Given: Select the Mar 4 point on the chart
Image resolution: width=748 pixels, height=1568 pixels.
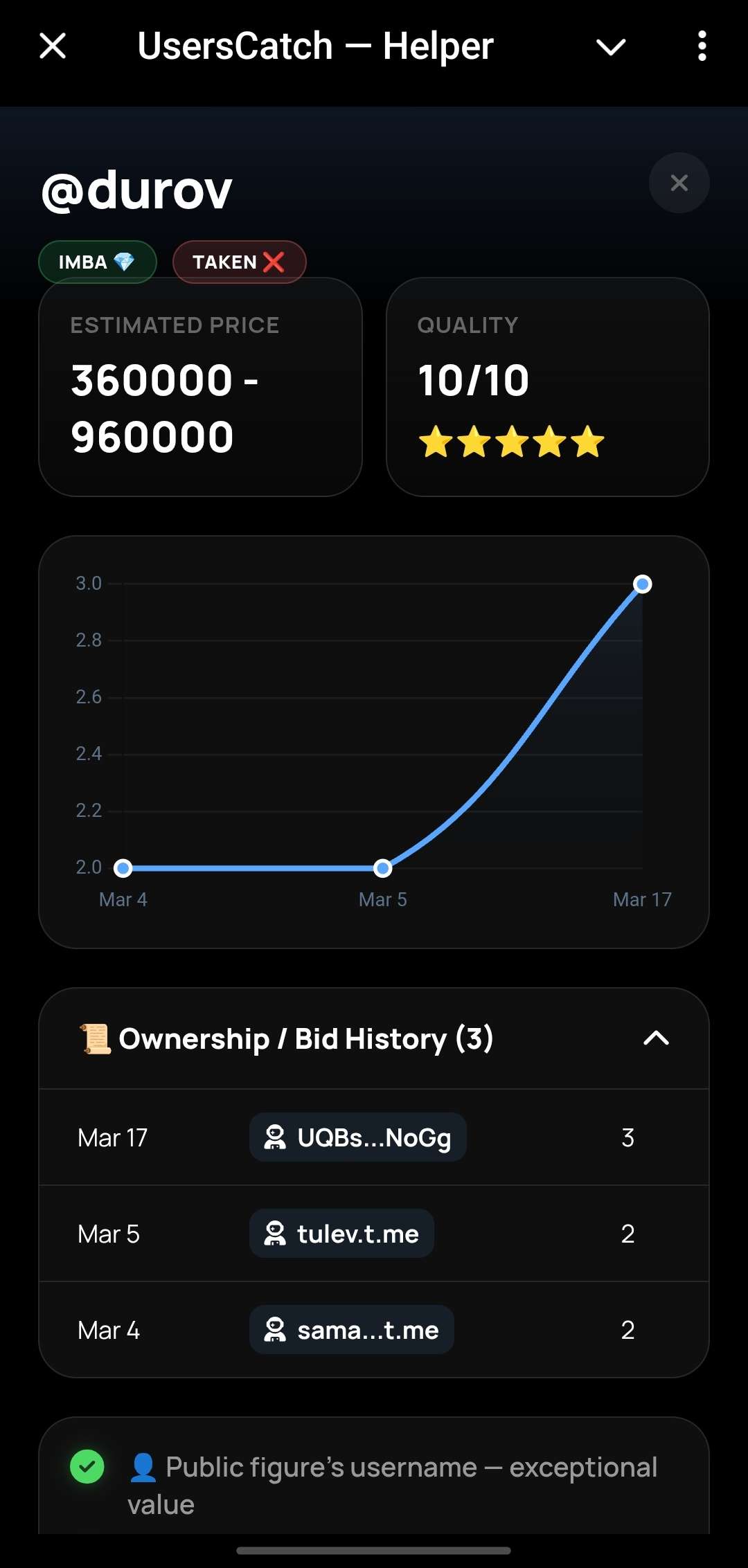Looking at the screenshot, I should 123,868.
